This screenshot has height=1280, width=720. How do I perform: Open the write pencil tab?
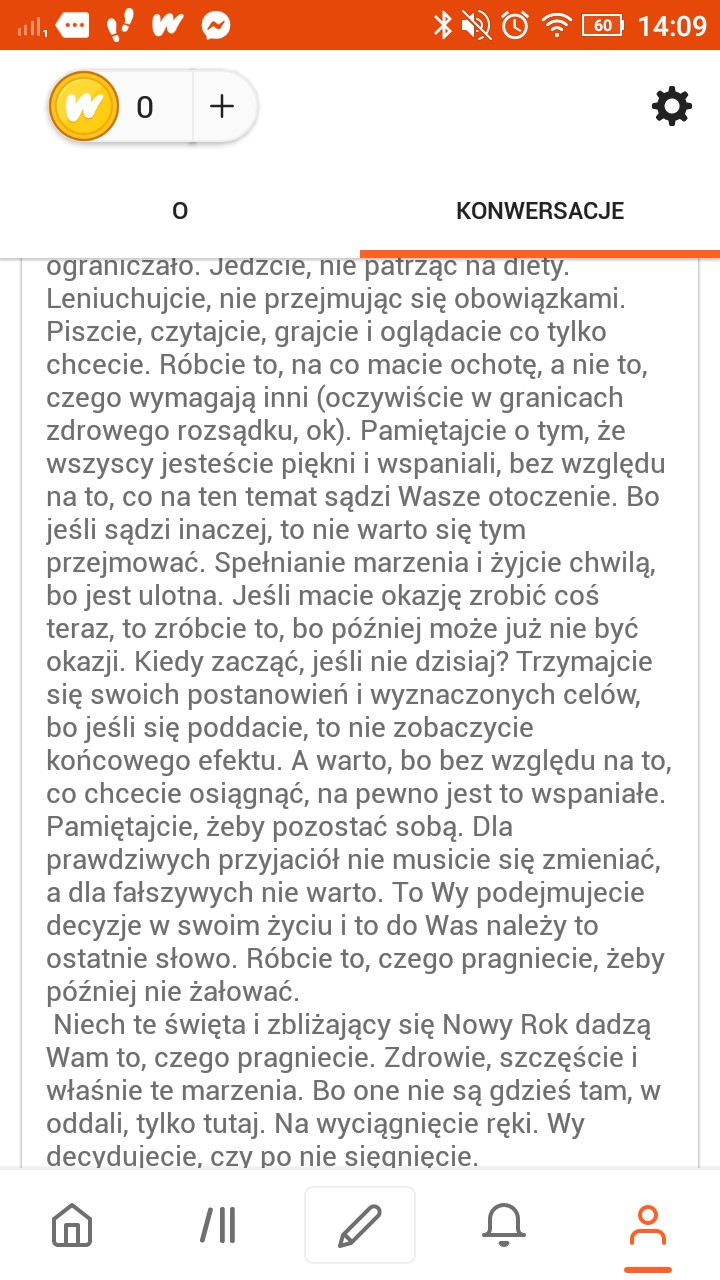click(x=360, y=1225)
